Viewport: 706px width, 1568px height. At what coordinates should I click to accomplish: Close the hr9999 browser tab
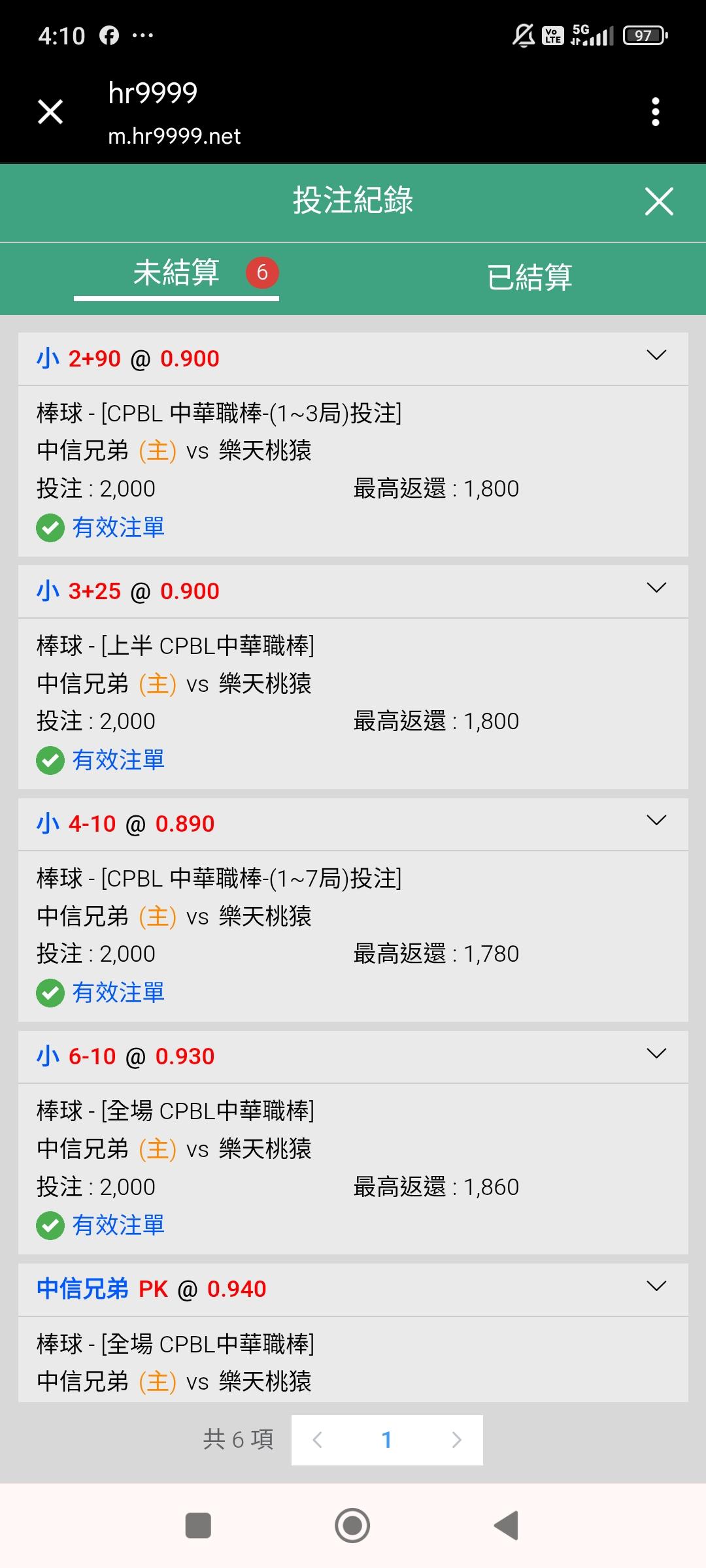(50, 112)
